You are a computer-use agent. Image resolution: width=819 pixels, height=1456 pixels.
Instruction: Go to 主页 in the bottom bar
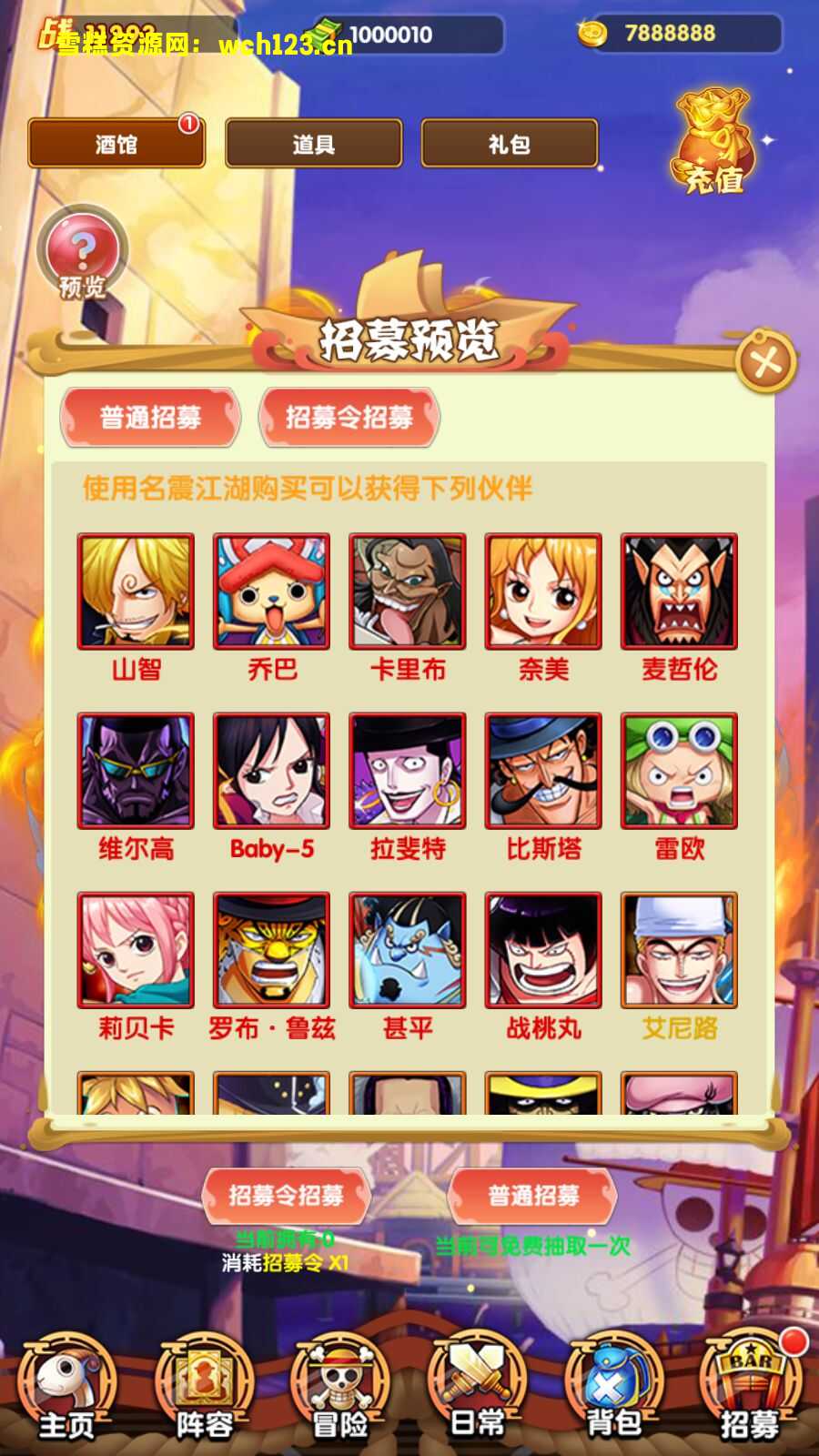[67, 1388]
